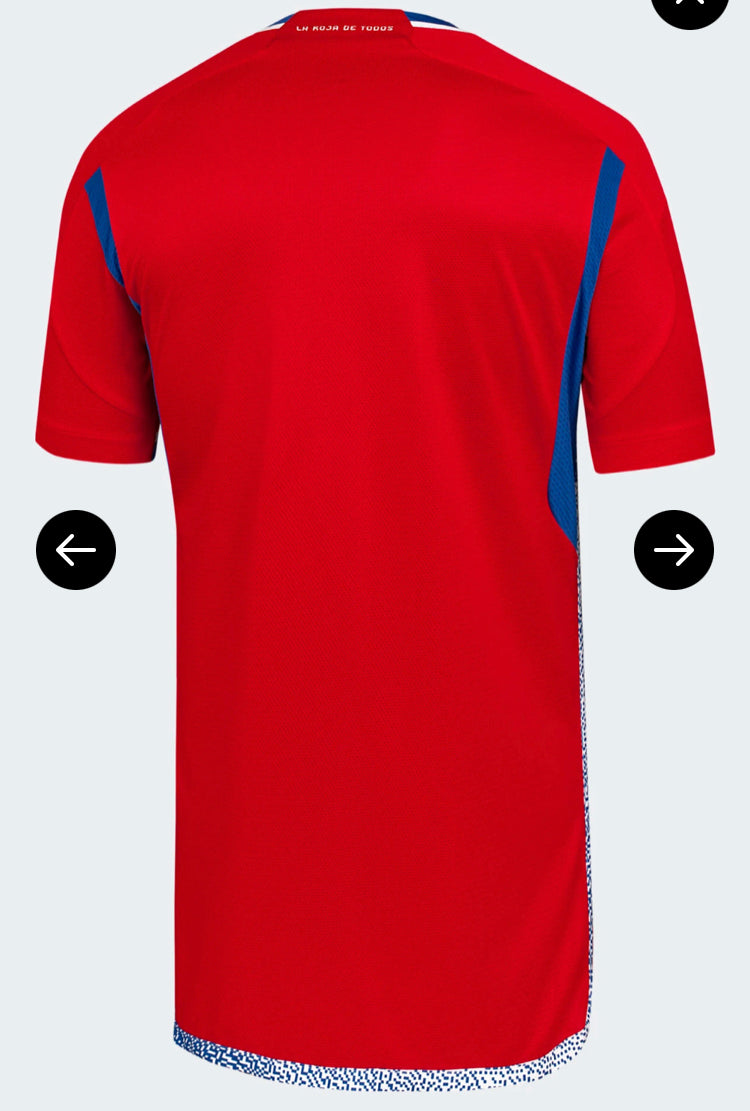Go to the previous product image
750x1111 pixels.
[76, 550]
